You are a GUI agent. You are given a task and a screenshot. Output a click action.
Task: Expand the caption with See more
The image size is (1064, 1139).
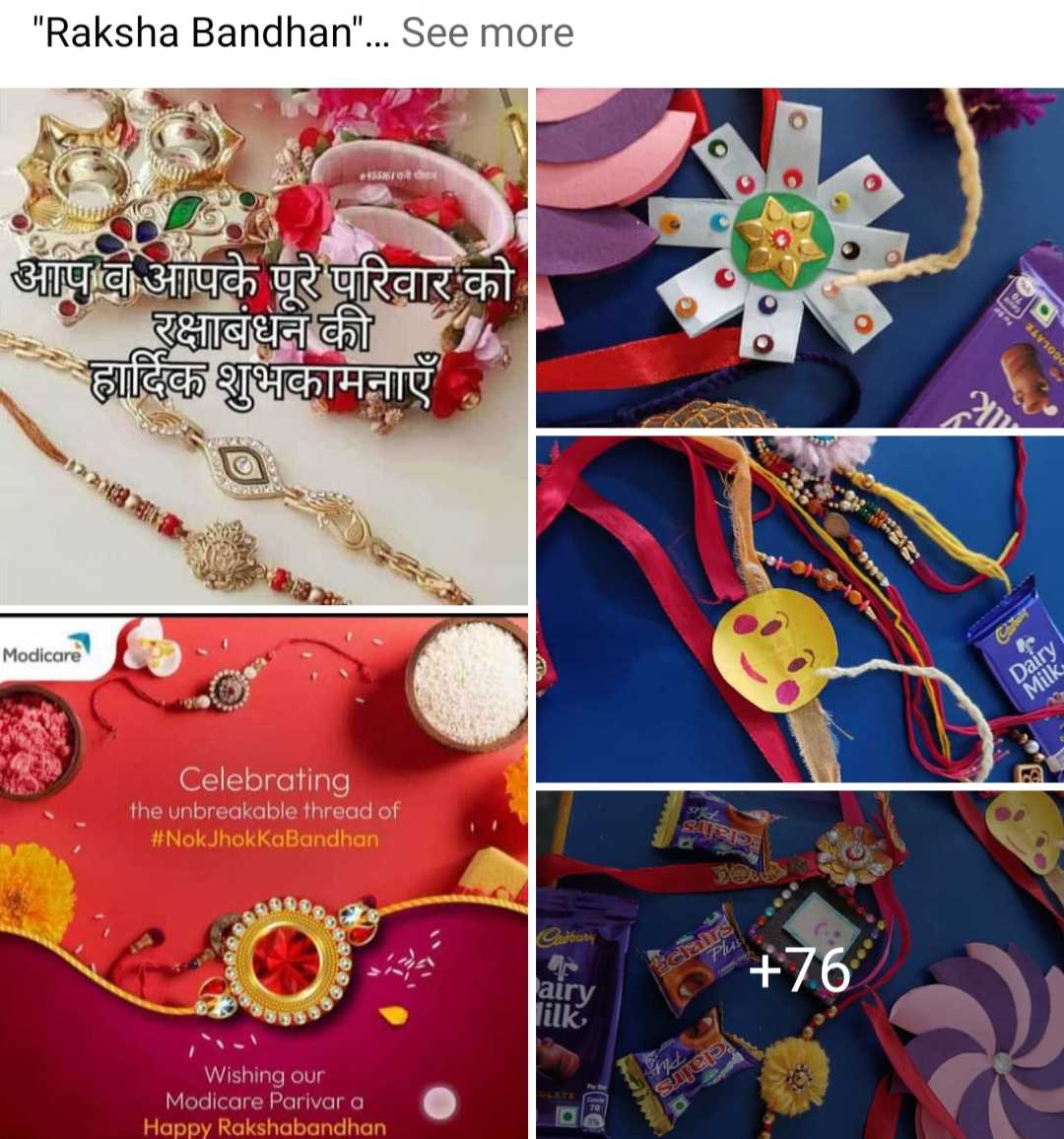[x=487, y=33]
